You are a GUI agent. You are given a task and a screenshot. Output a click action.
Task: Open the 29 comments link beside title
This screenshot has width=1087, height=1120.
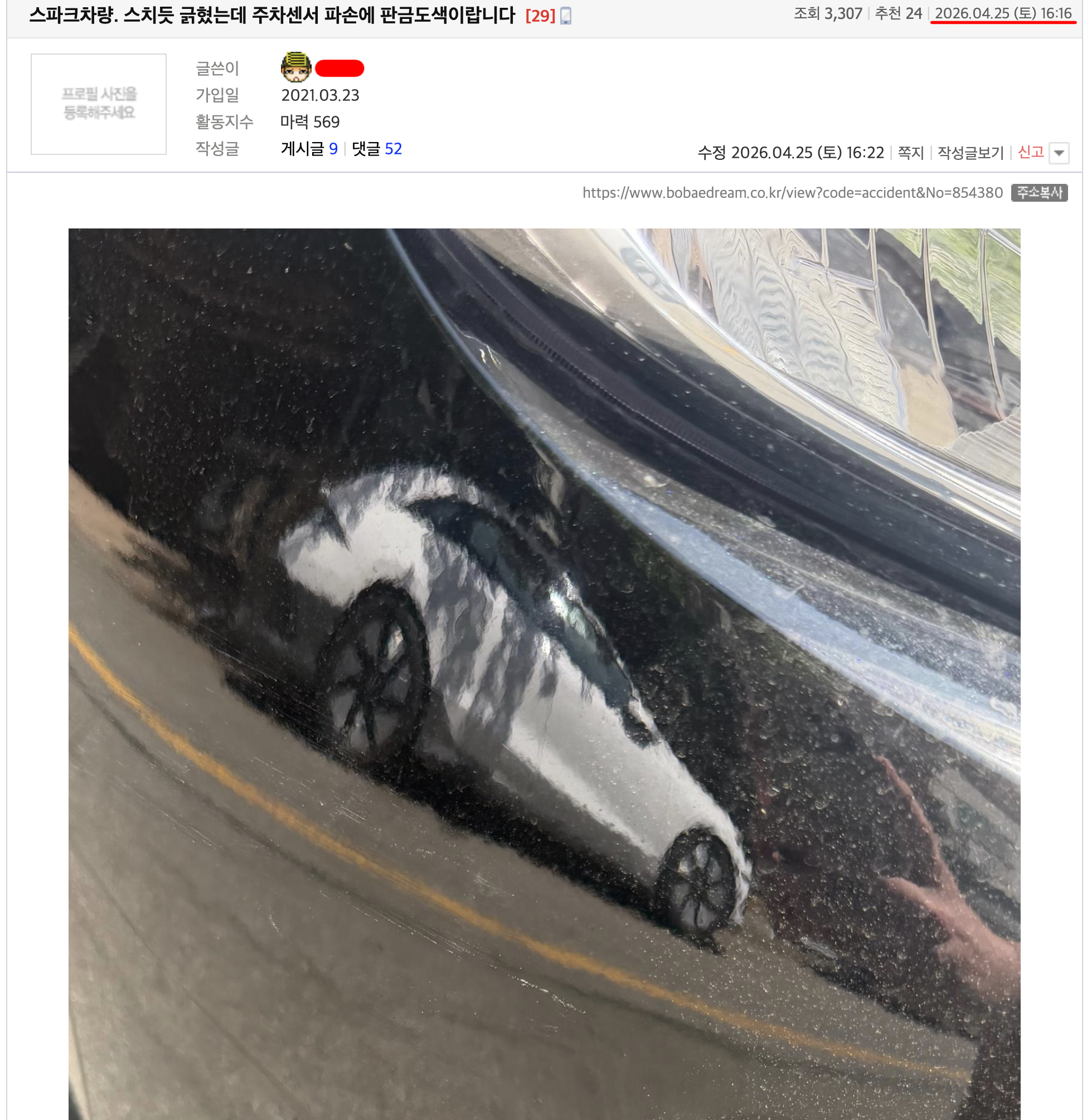(x=540, y=16)
